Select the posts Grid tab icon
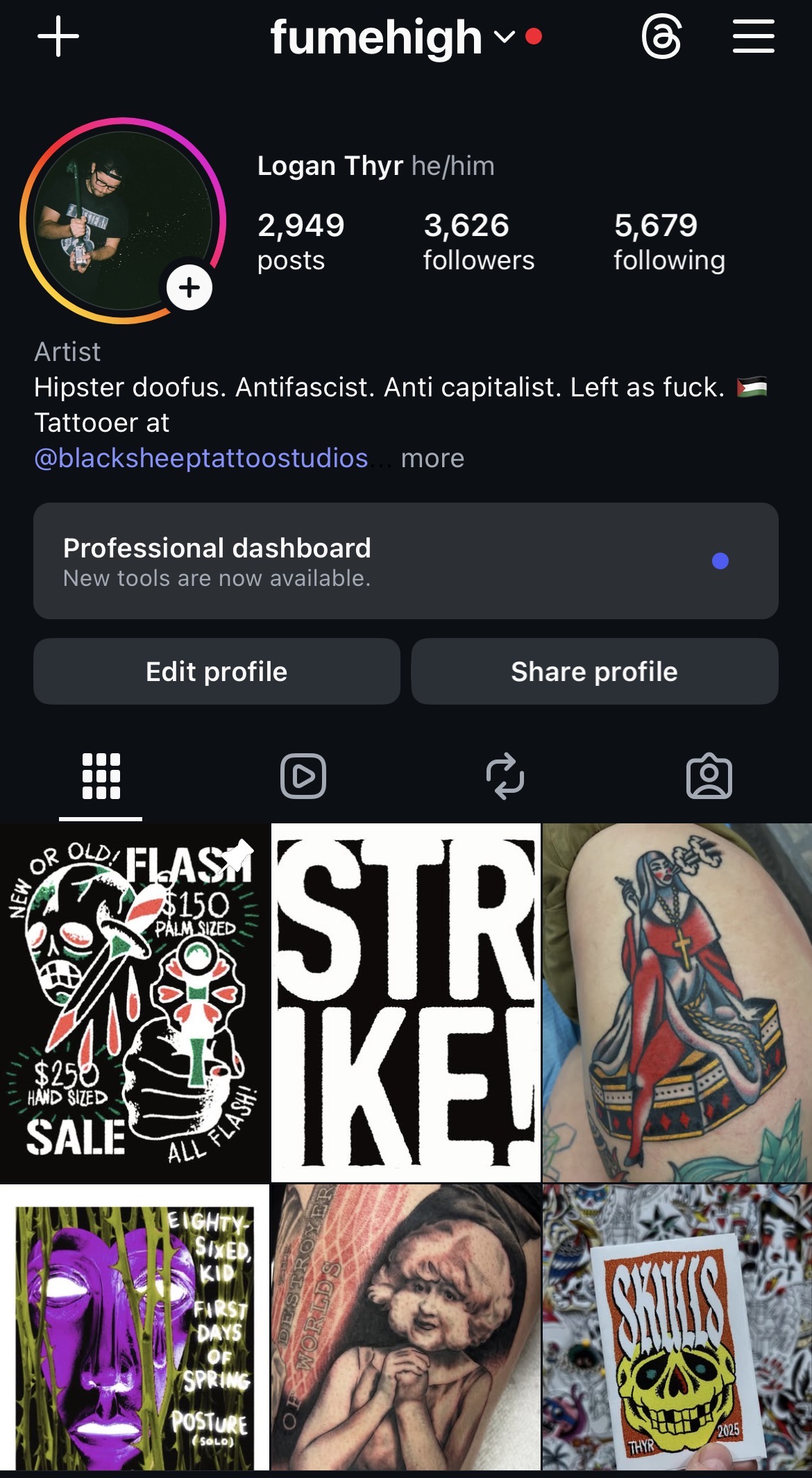This screenshot has width=812, height=1478. coord(101,776)
